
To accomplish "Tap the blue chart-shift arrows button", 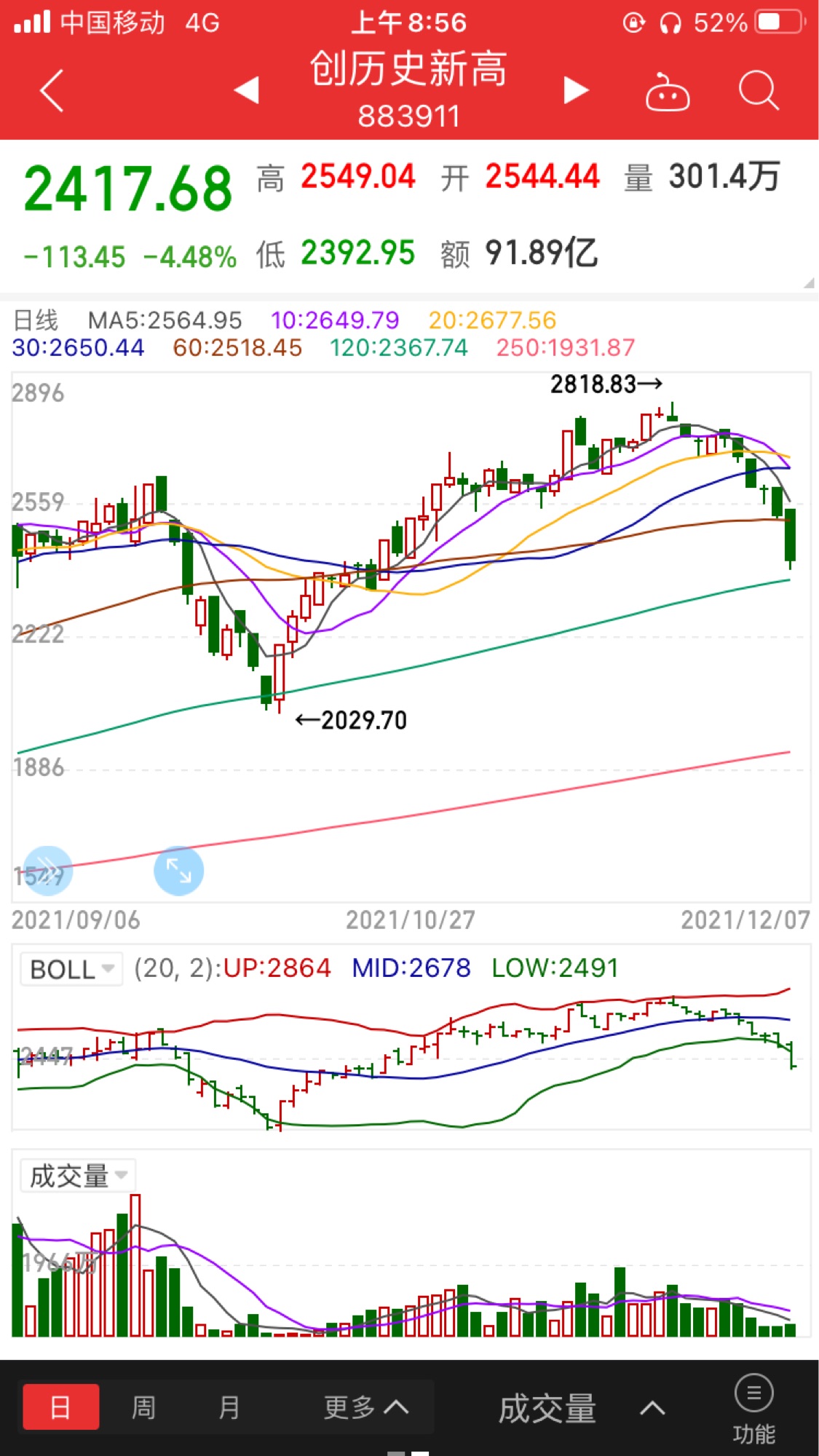I will 48,871.
